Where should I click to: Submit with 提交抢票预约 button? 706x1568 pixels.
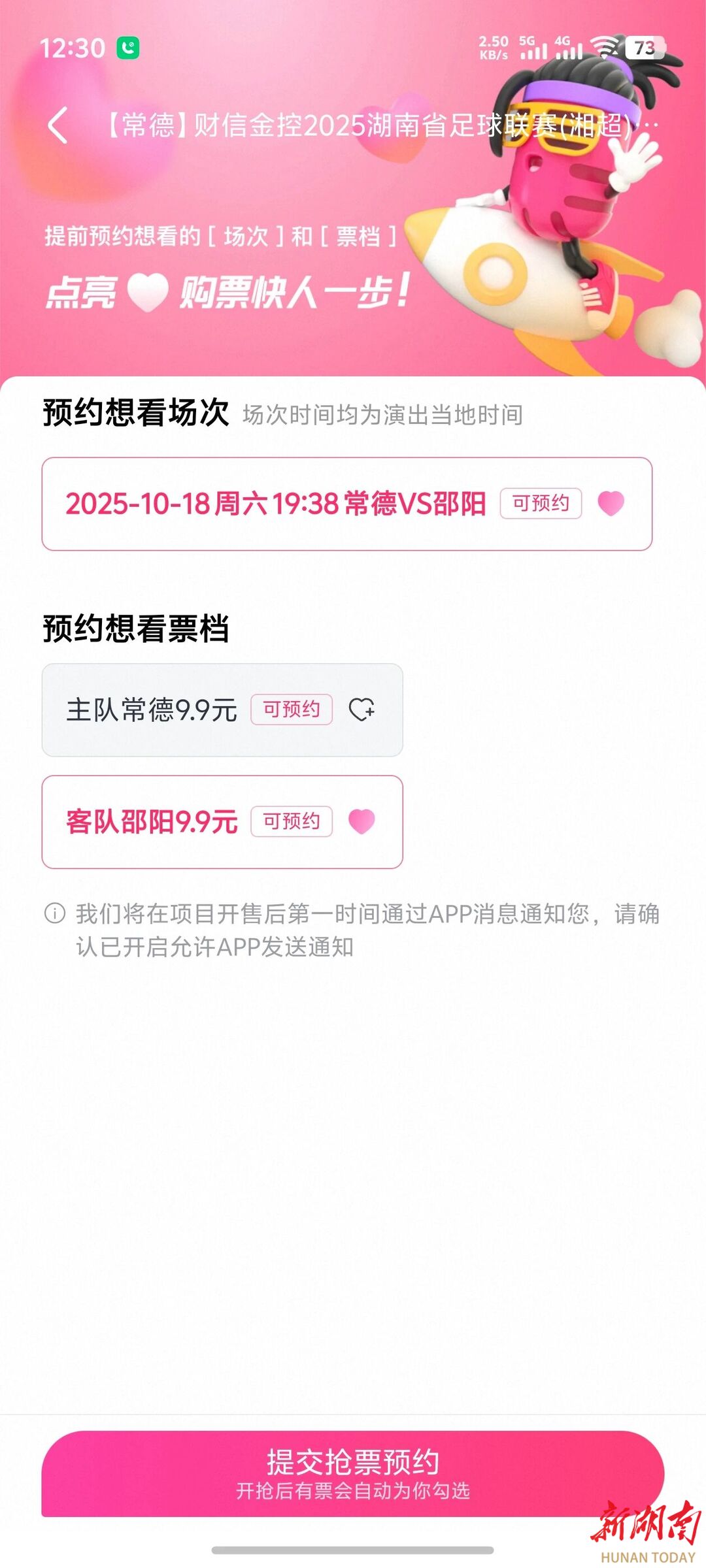pyautogui.click(x=353, y=1473)
